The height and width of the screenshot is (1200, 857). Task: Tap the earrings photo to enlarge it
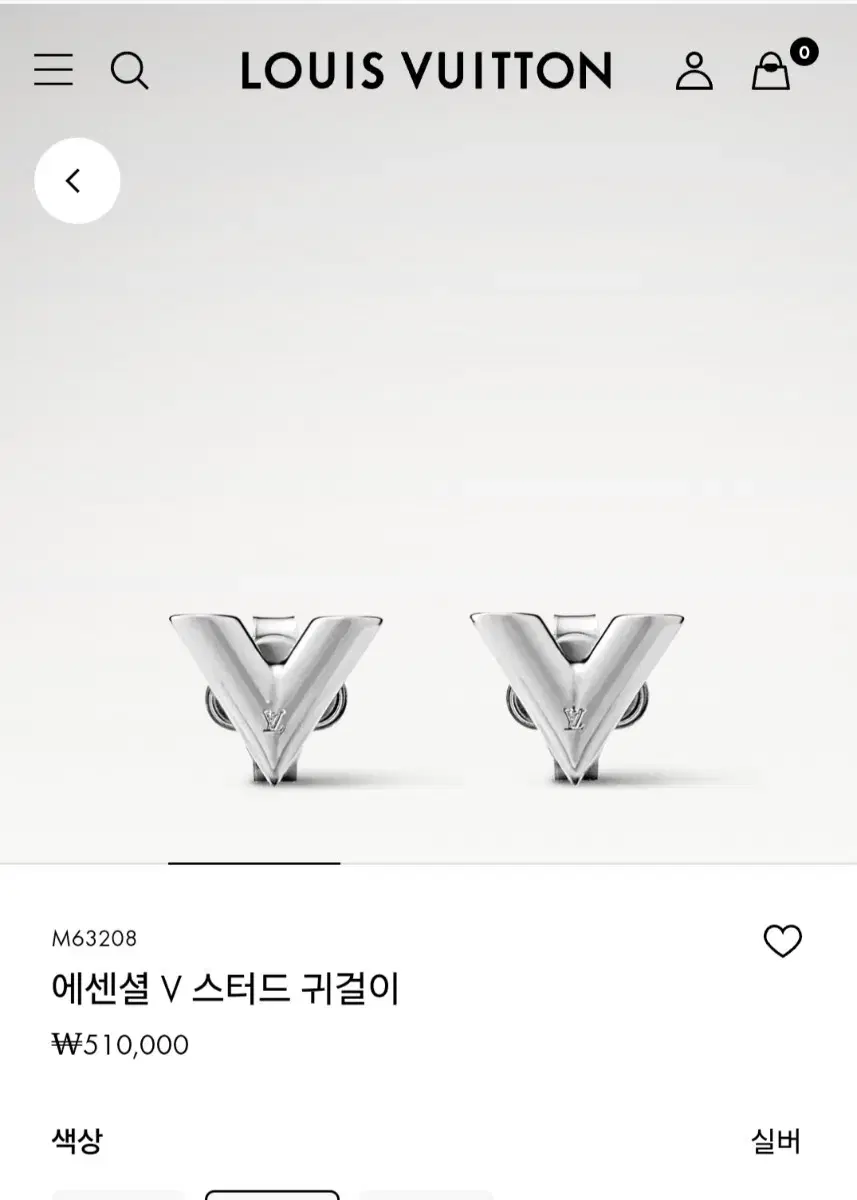(x=428, y=690)
